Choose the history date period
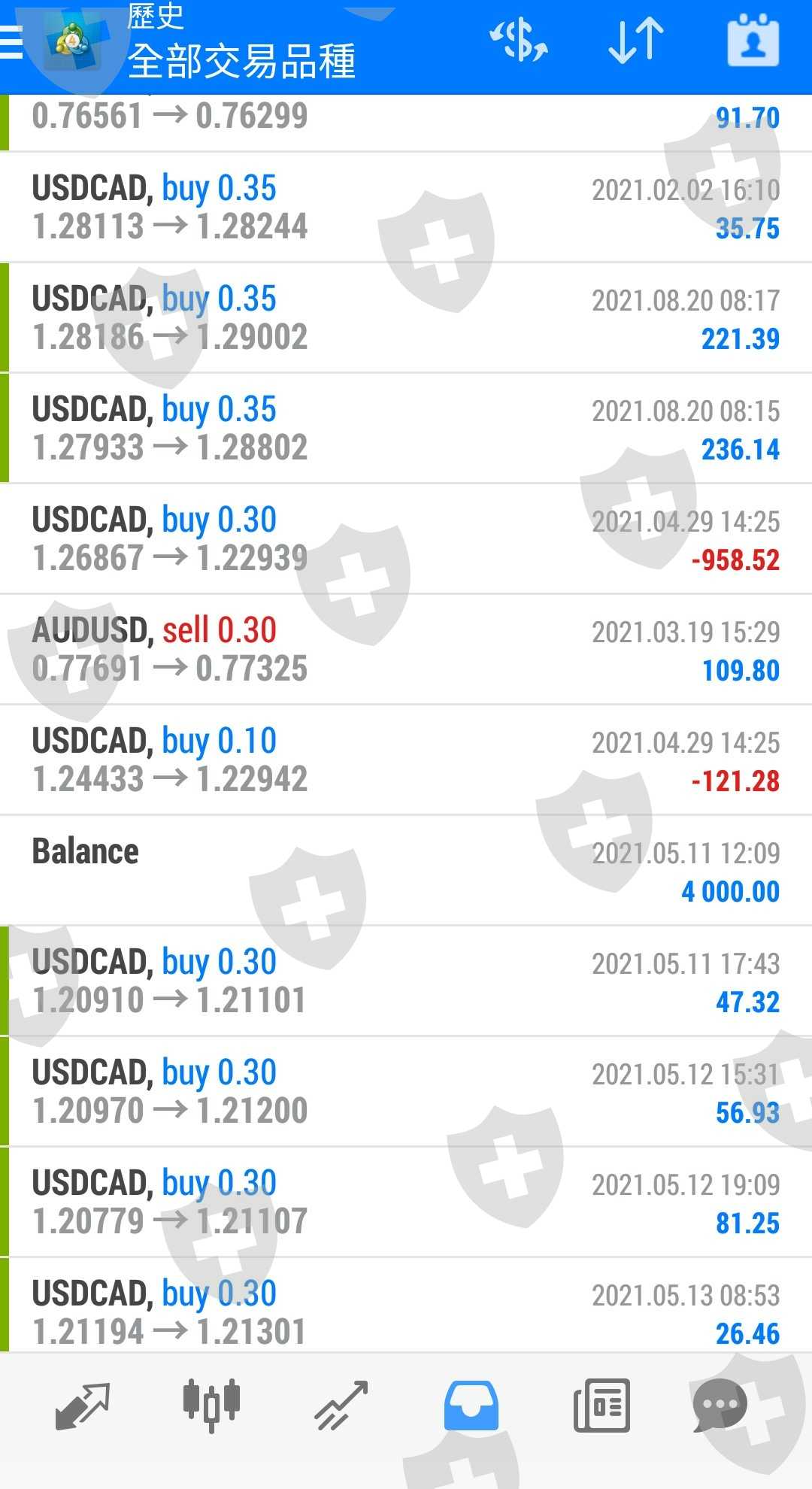Screen dimensions: 812x1489 click(753, 41)
